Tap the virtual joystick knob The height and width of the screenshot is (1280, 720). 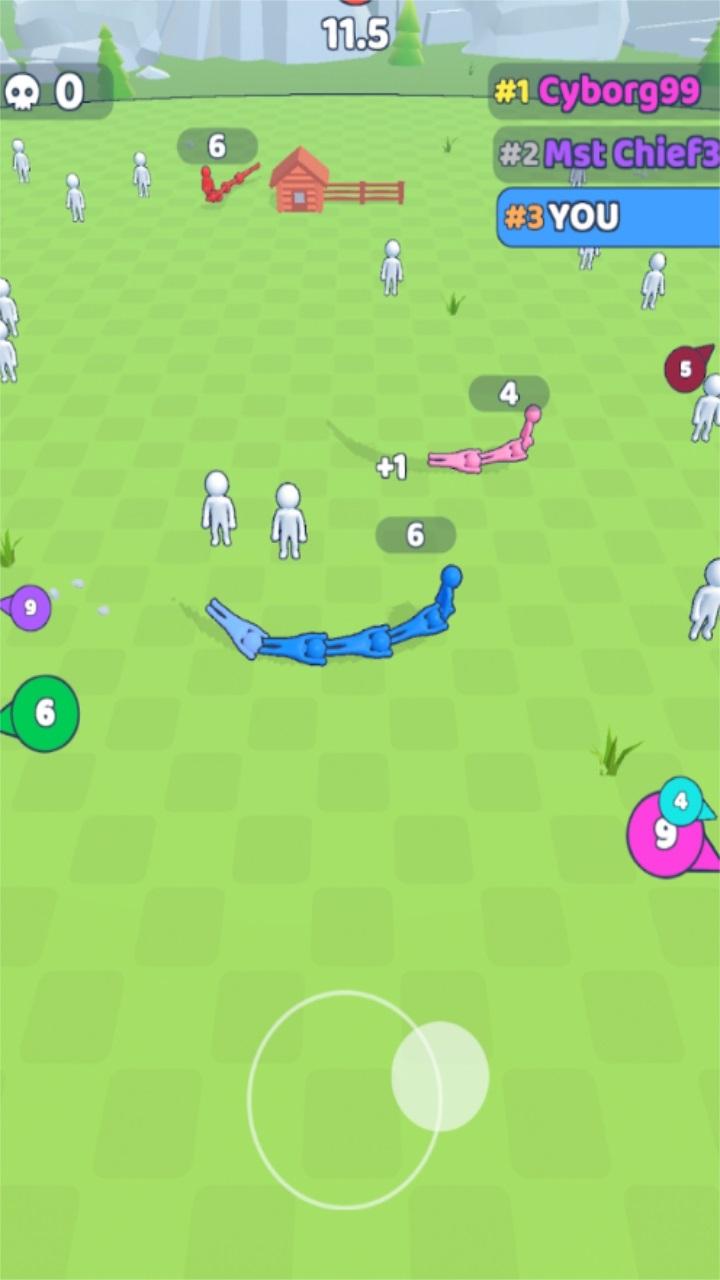tap(440, 1076)
